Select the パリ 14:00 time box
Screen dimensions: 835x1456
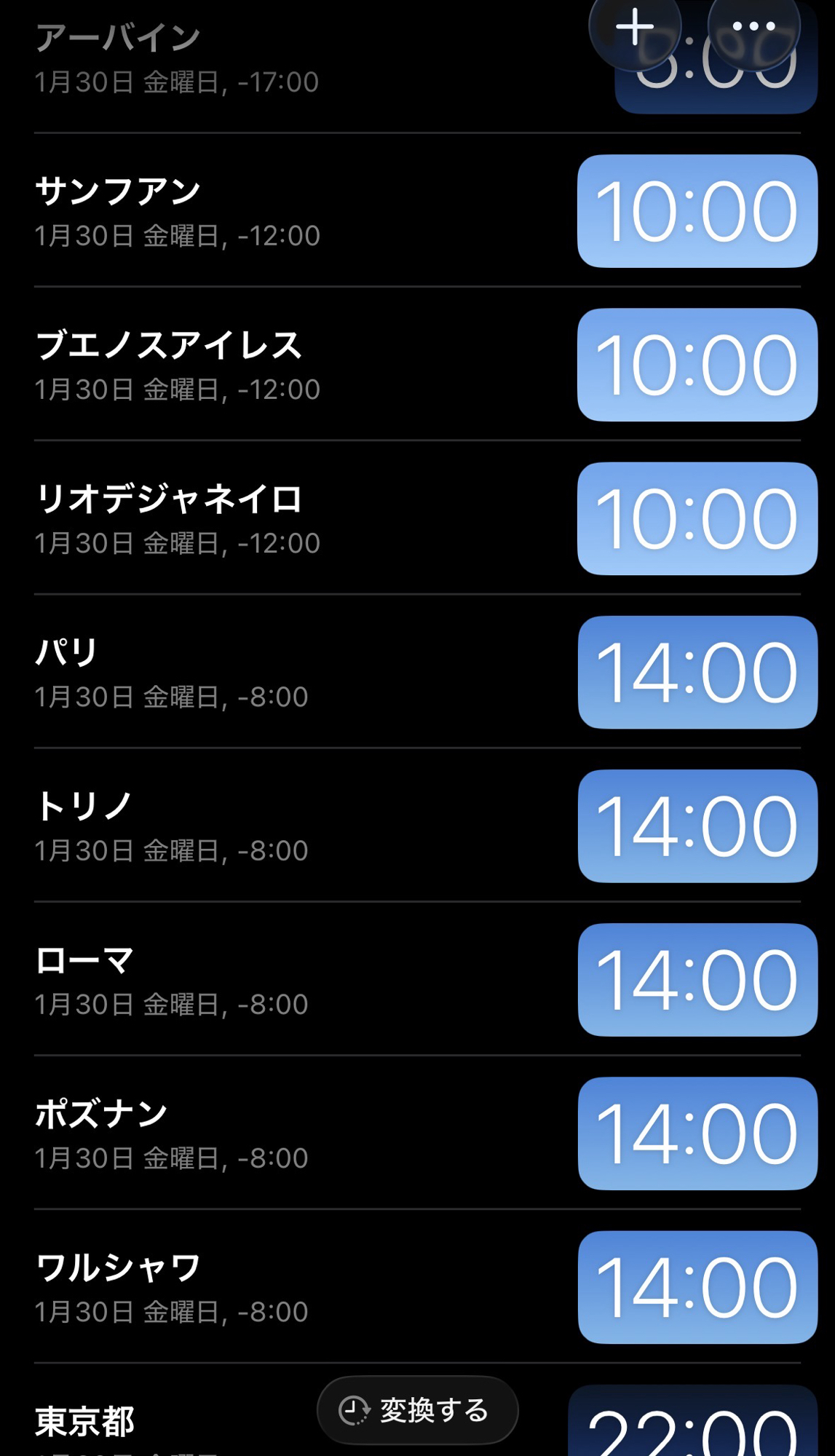tap(697, 672)
